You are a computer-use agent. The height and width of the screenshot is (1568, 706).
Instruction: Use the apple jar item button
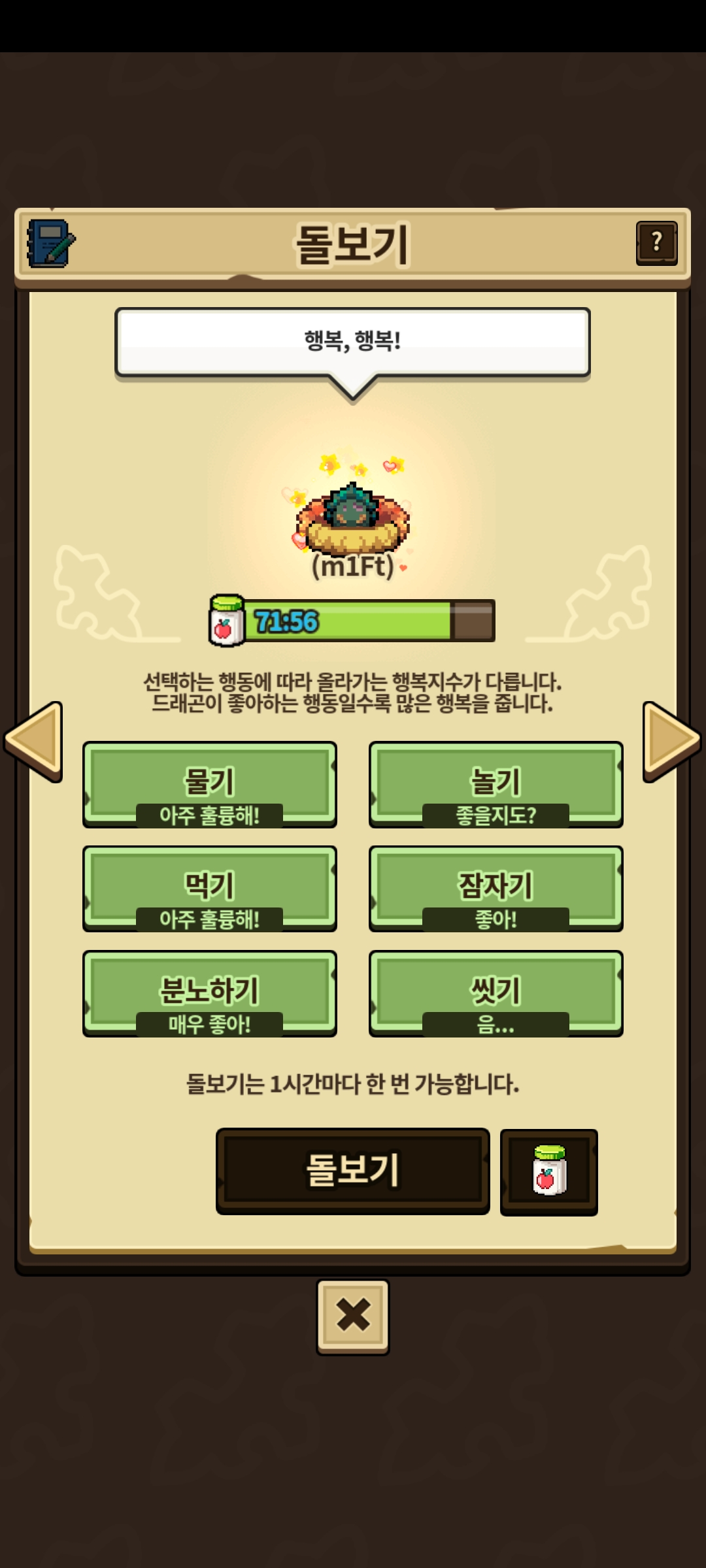pos(549,1172)
